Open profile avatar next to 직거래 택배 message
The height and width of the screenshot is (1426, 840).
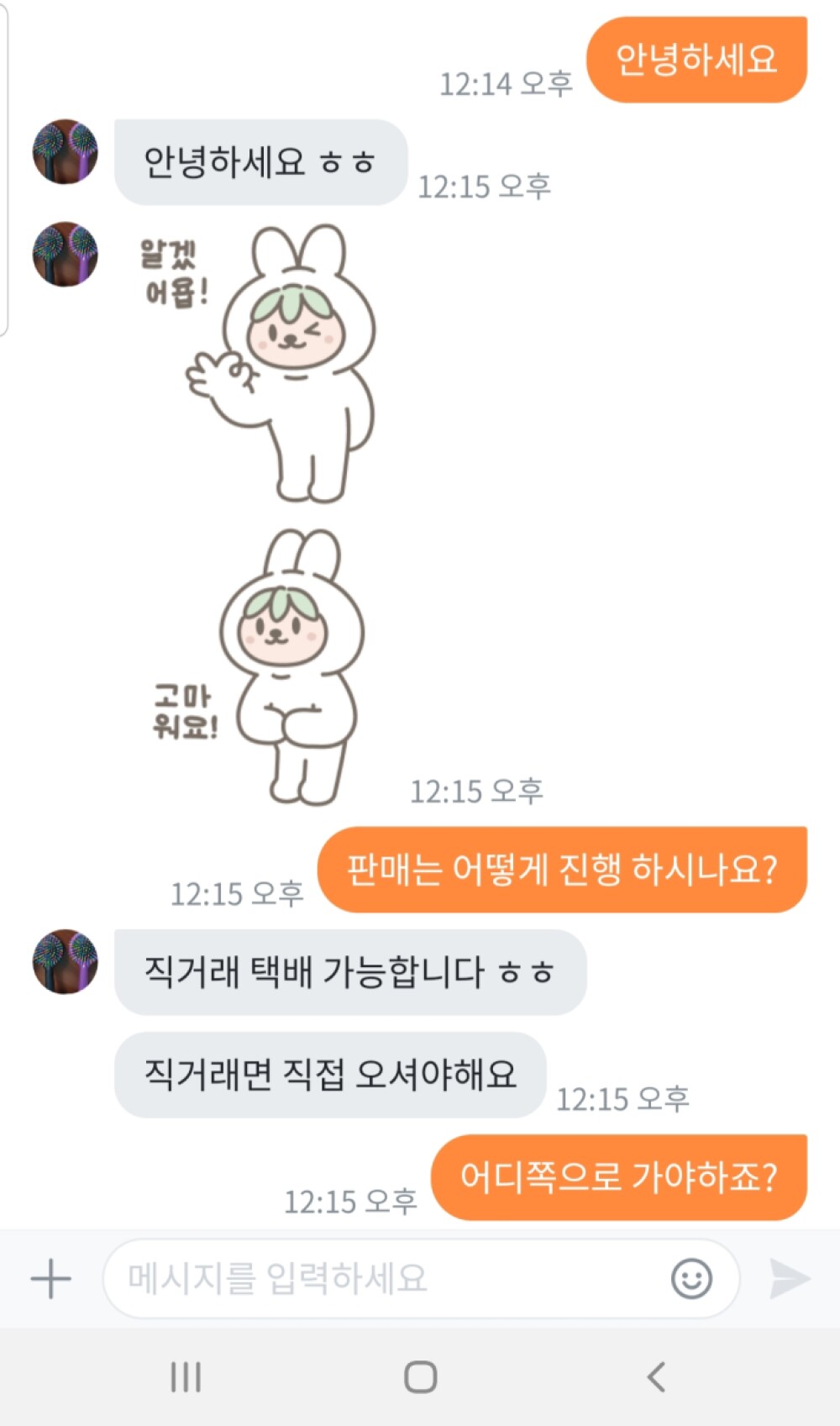click(66, 962)
